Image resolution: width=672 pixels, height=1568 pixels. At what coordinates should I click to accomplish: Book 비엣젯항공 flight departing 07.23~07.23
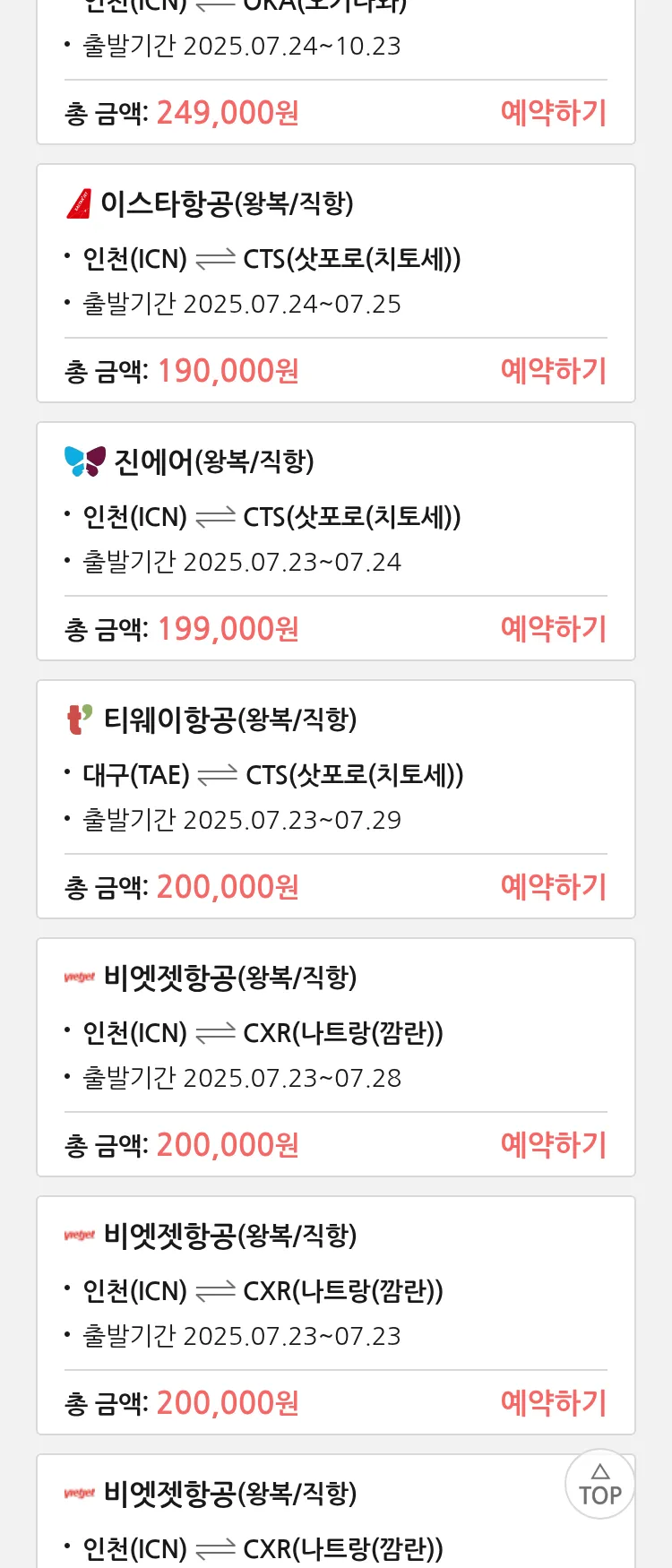click(x=553, y=1403)
